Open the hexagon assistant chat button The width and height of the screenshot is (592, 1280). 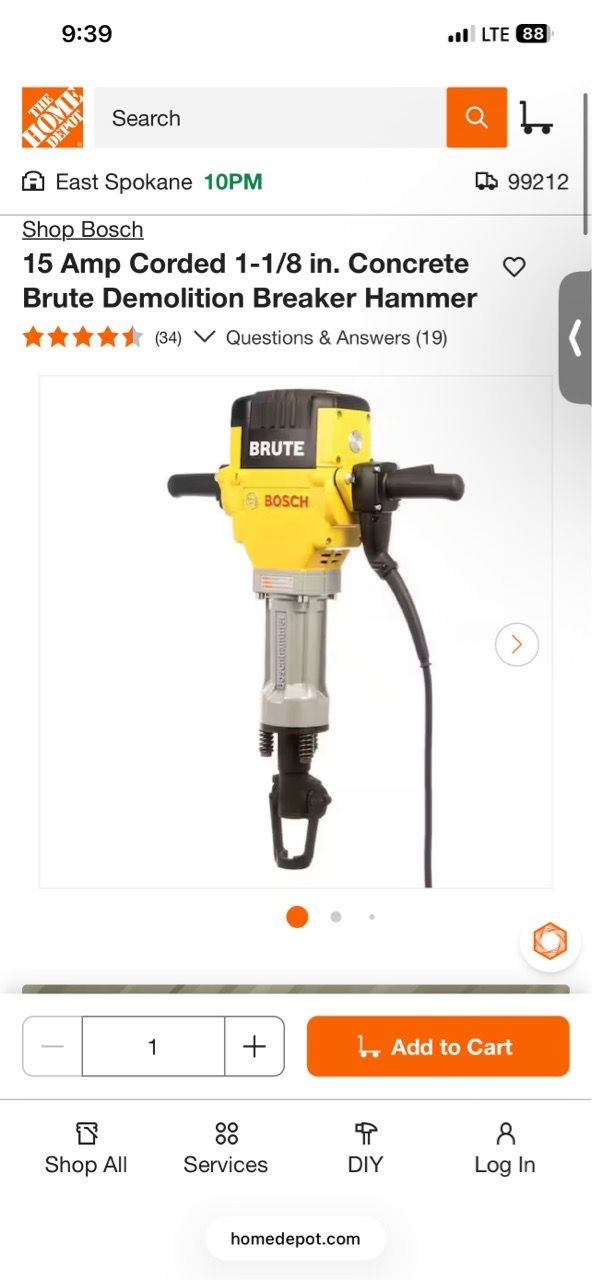coord(549,941)
